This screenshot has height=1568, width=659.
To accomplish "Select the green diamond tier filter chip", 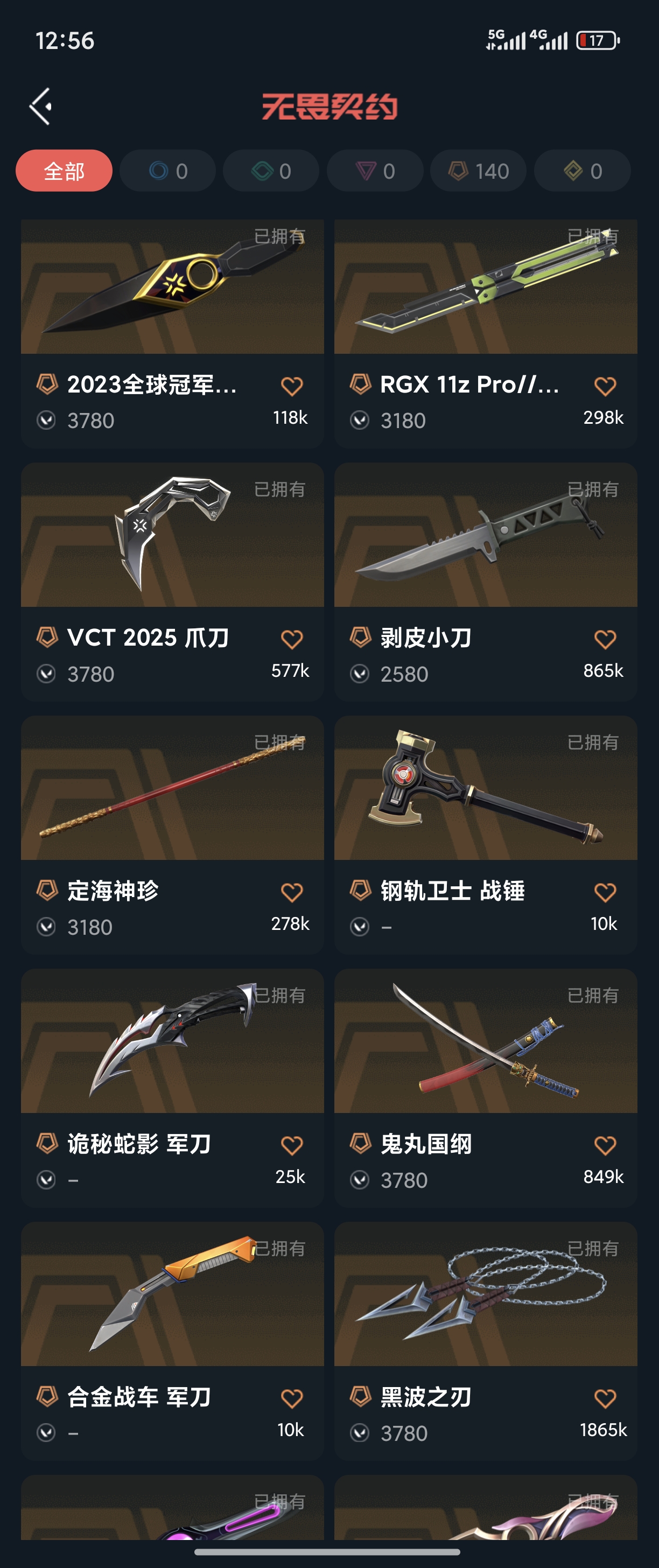I will [x=271, y=171].
